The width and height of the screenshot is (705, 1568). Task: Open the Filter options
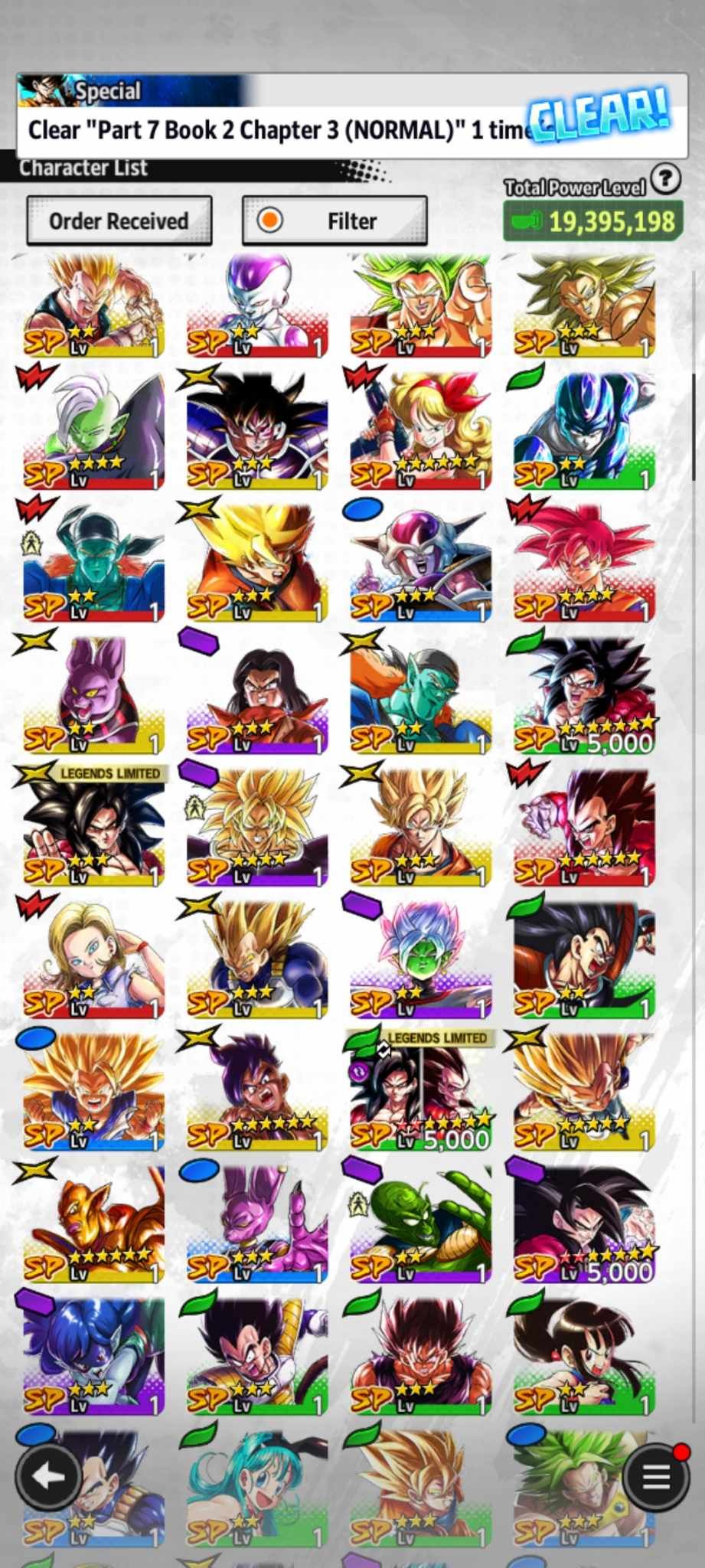(335, 220)
